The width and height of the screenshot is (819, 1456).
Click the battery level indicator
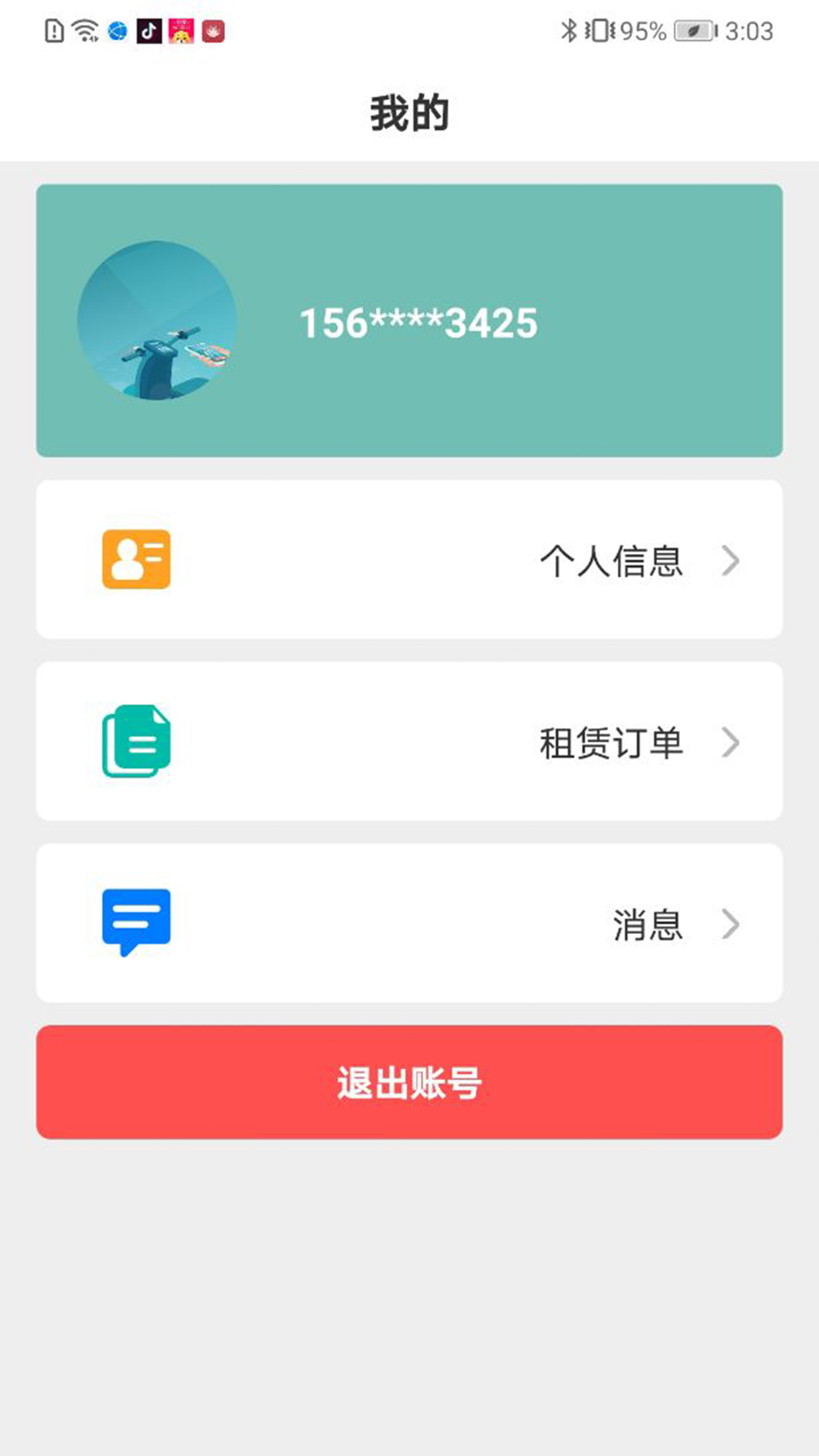coord(694,30)
